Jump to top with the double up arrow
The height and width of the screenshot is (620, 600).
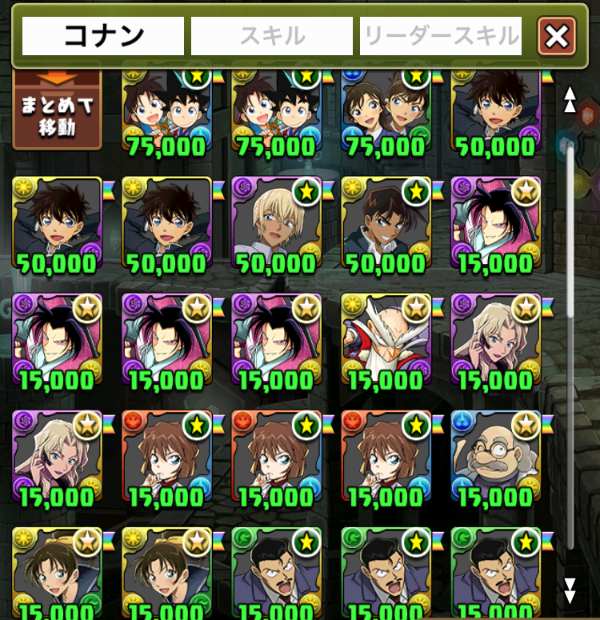click(570, 100)
